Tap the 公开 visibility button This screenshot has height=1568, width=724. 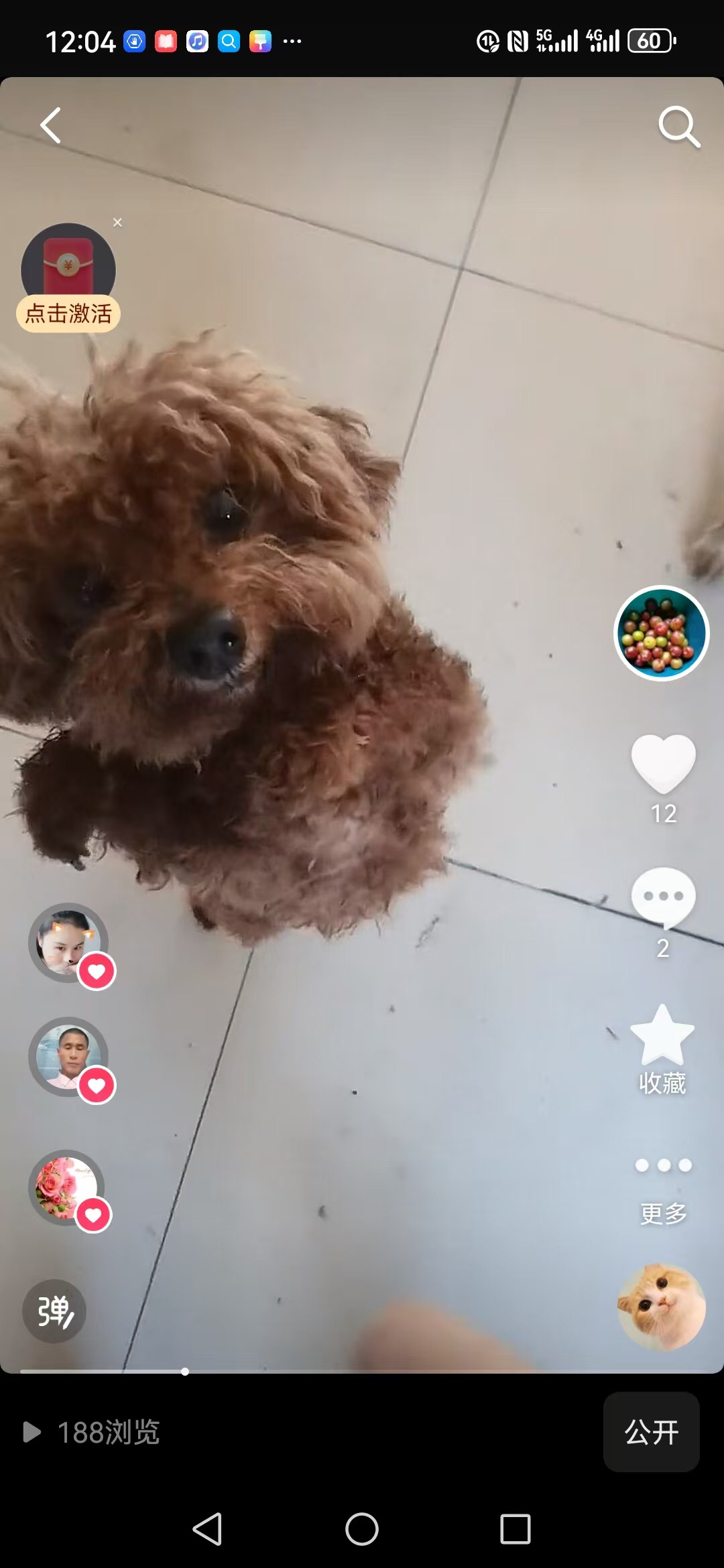(x=651, y=1432)
